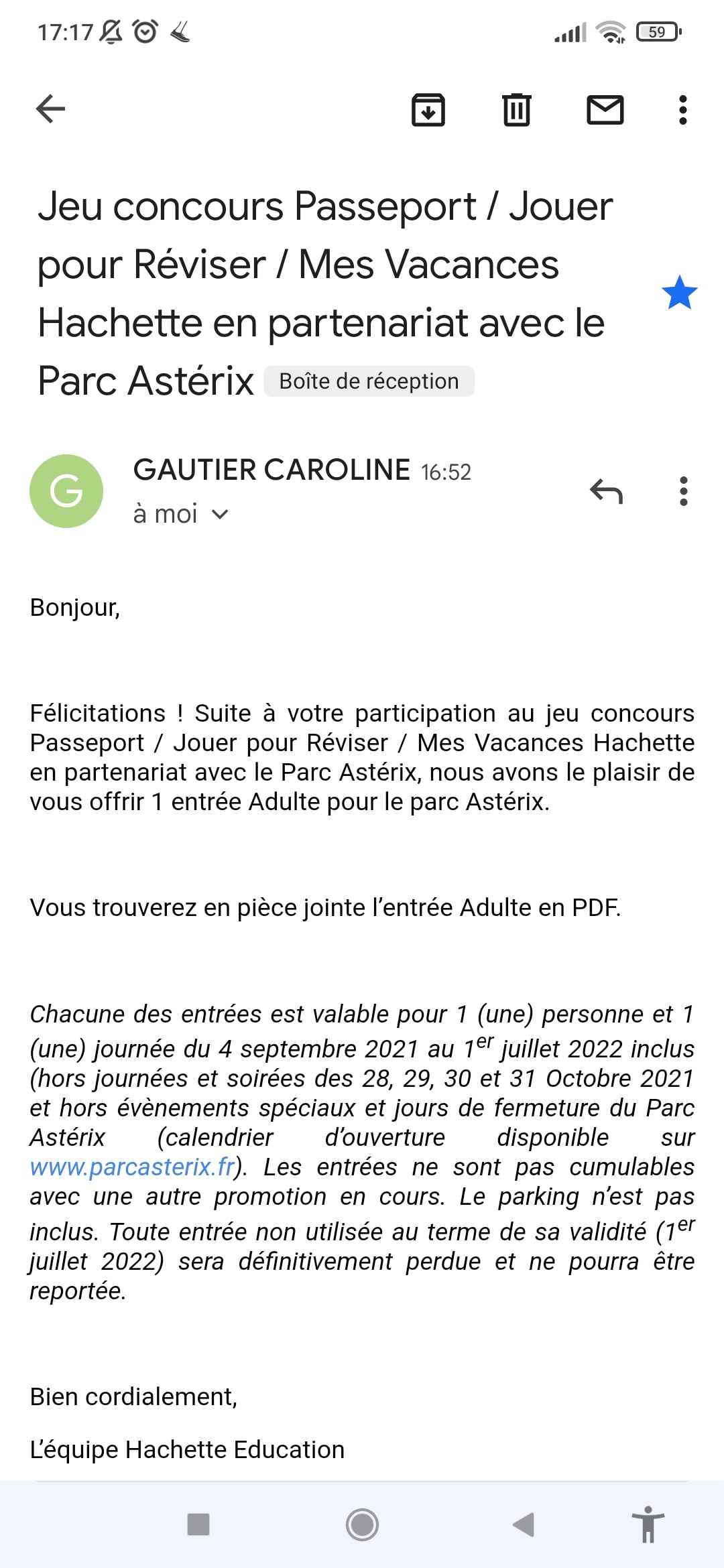Reply to GAUTIER CAROLINE
The width and height of the screenshot is (724, 1568).
tap(606, 491)
